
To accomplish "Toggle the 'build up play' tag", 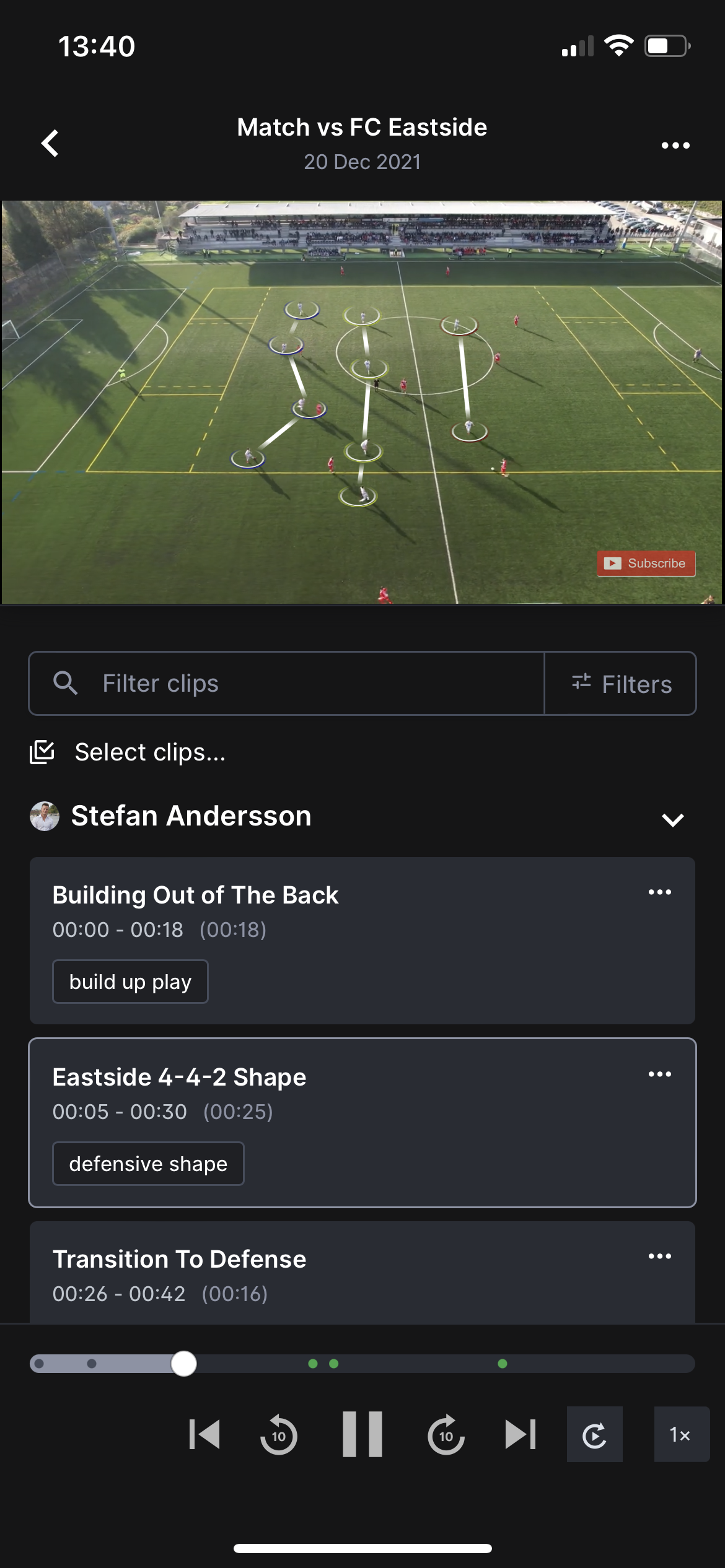I will (x=130, y=982).
